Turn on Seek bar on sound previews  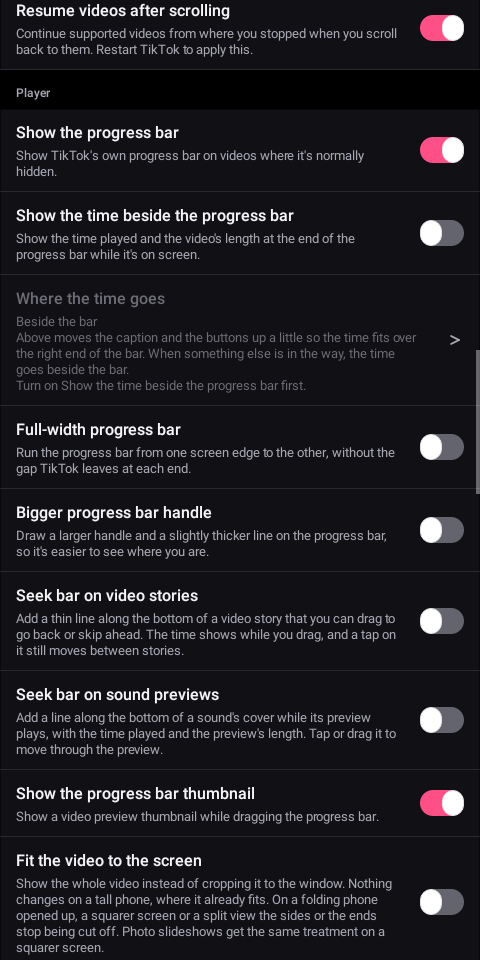441,720
